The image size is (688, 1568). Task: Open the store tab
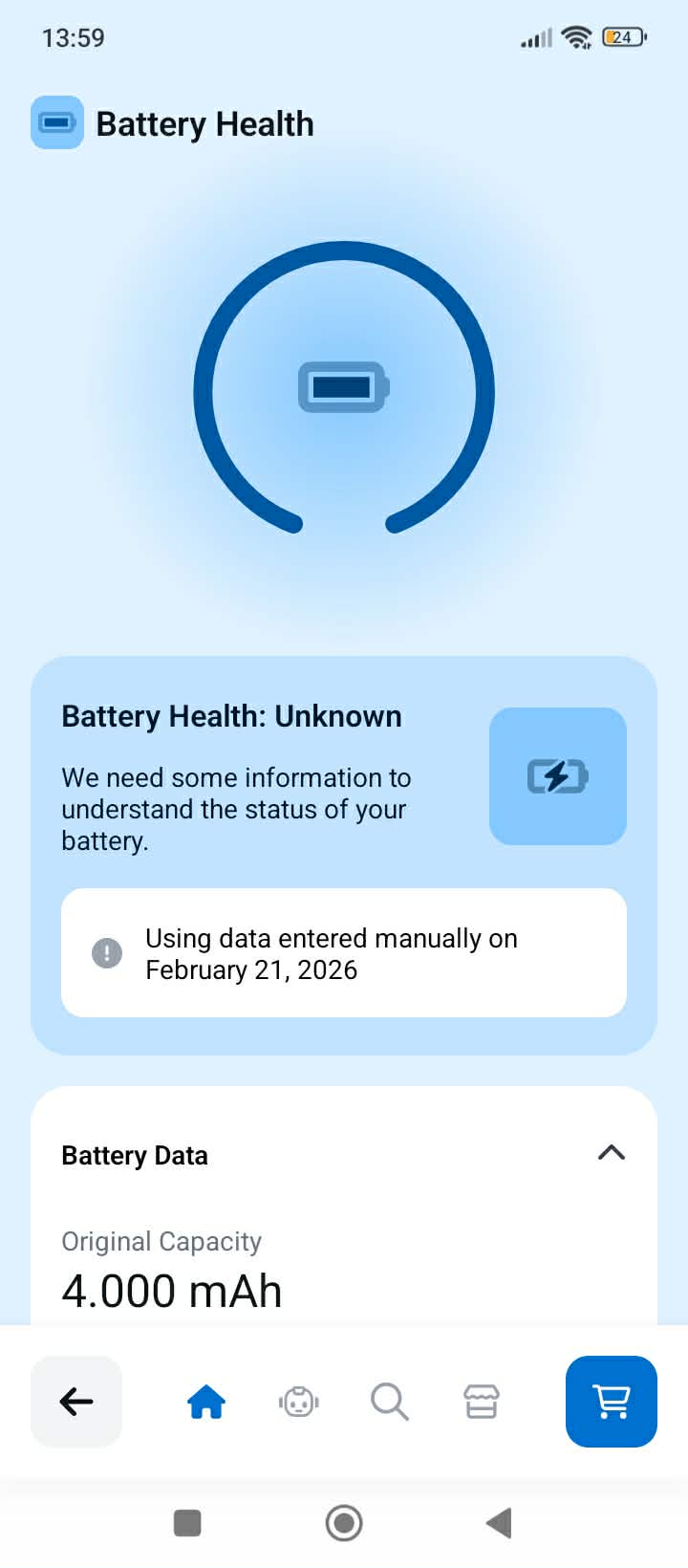click(x=482, y=1402)
